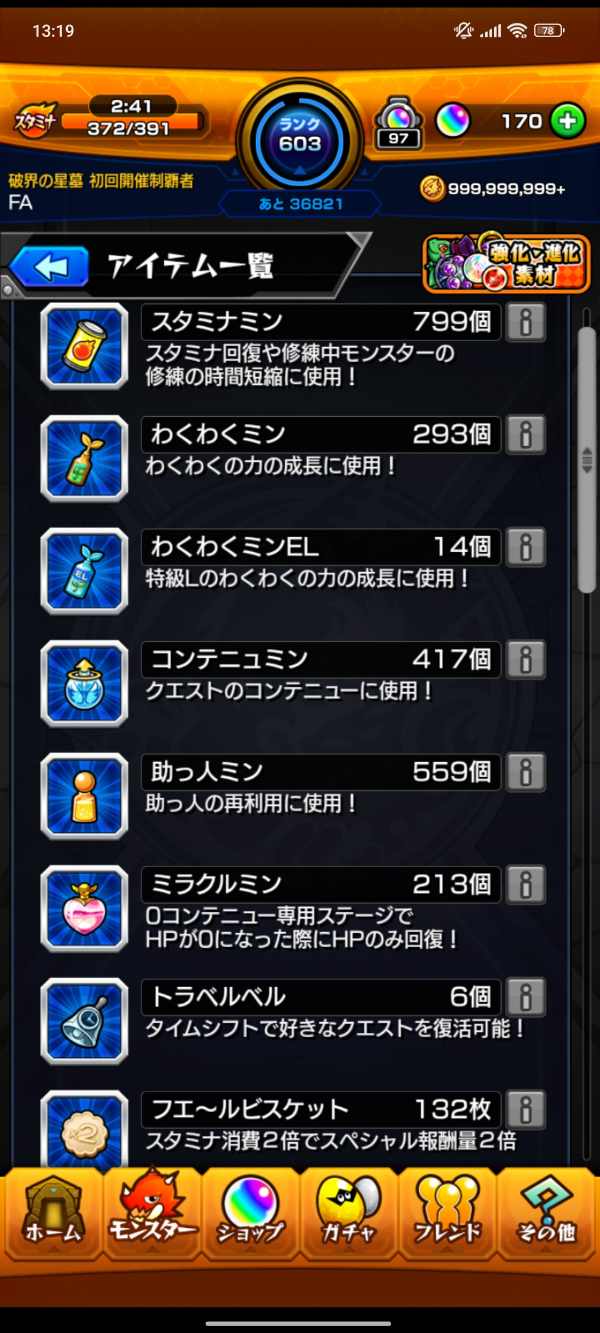
Task: Open info for フエ～ルビスケット
Action: tap(525, 1109)
